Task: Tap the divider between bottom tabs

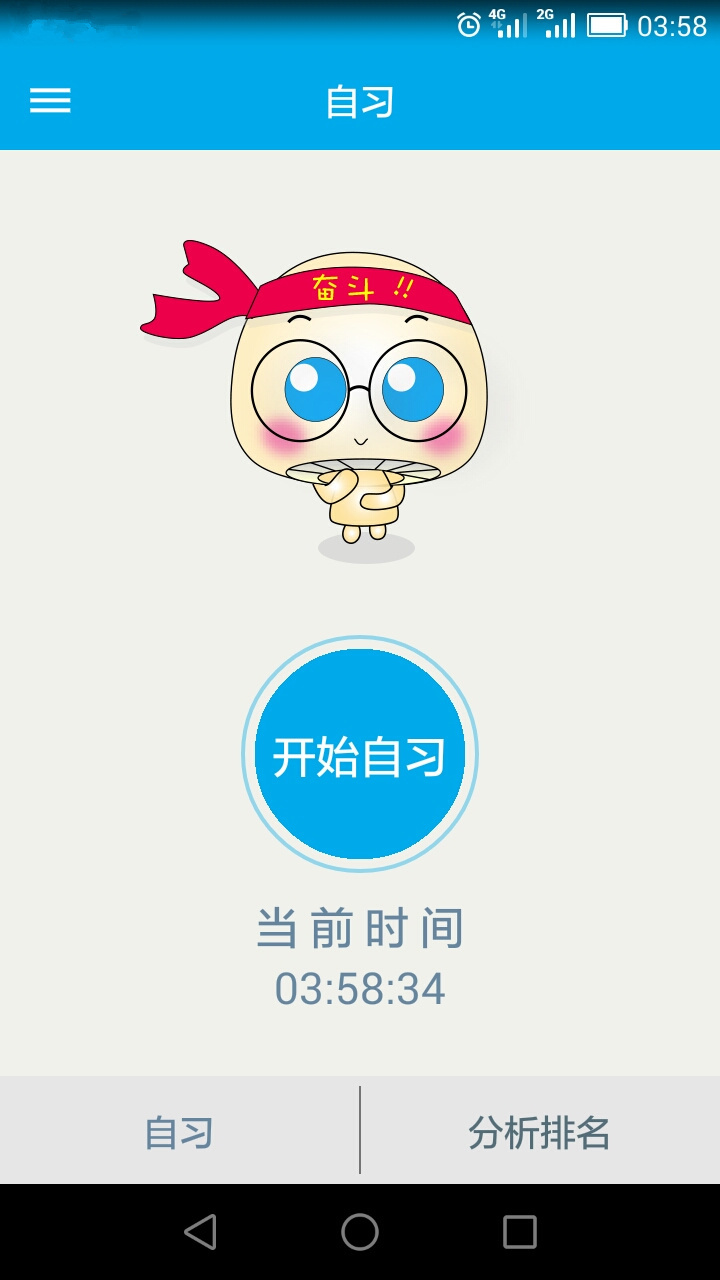Action: click(x=360, y=1130)
